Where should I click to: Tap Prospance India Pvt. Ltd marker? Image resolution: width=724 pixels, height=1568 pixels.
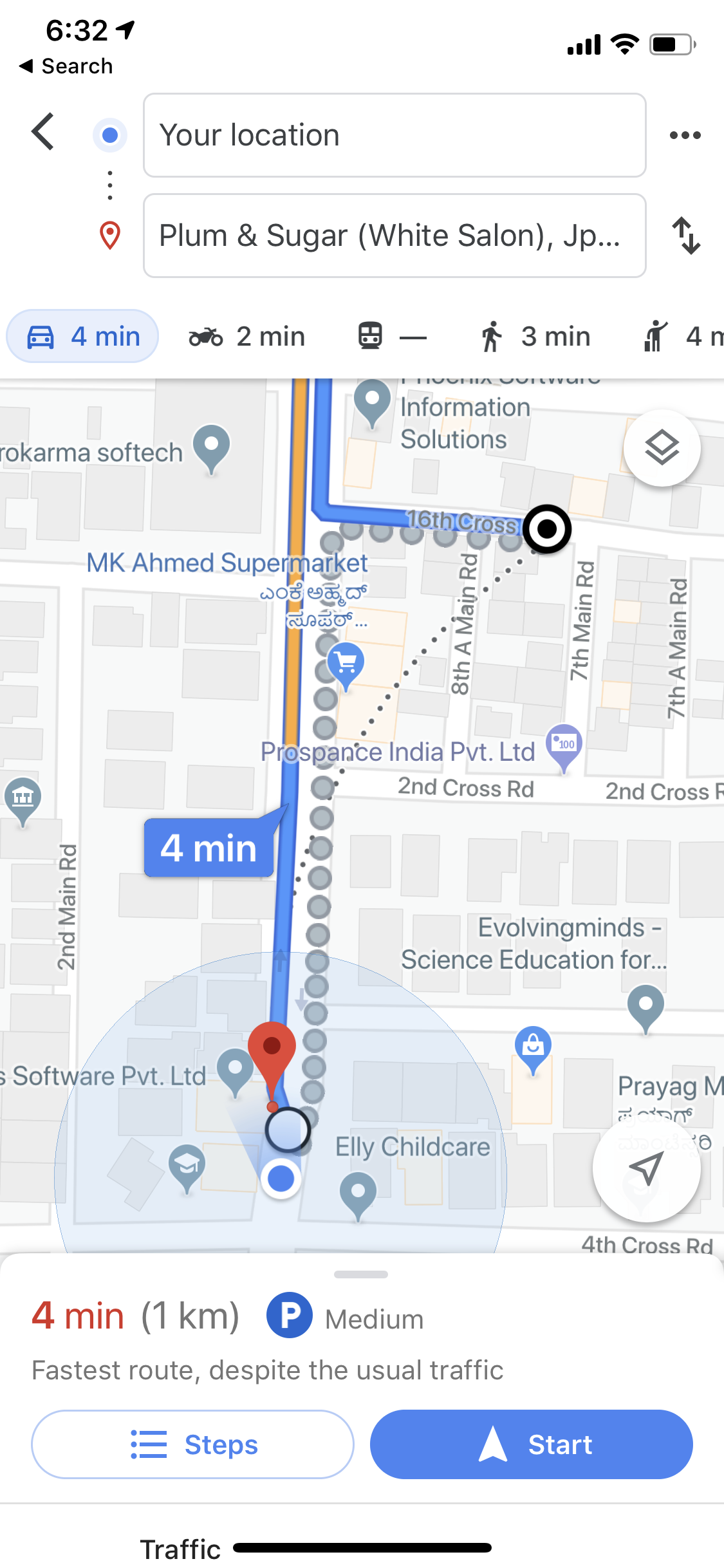(564, 744)
